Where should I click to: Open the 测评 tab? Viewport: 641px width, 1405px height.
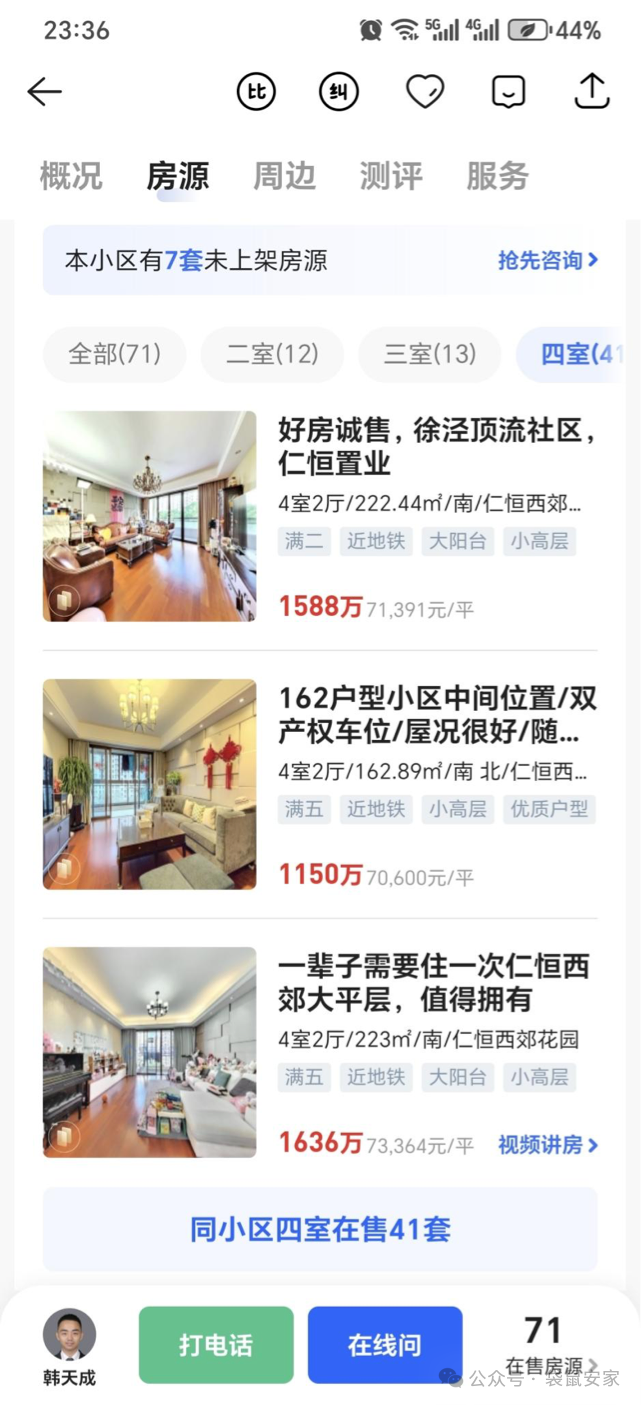391,177
